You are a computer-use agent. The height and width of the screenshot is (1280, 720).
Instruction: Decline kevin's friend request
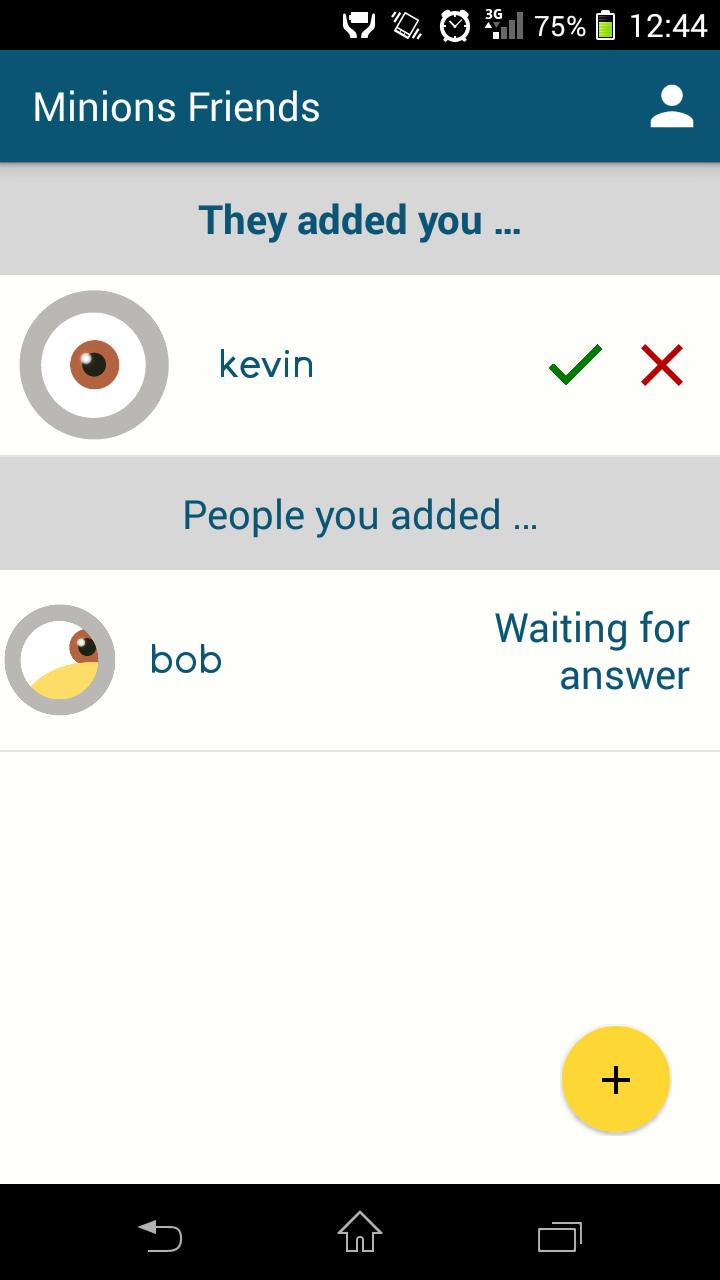pos(662,365)
